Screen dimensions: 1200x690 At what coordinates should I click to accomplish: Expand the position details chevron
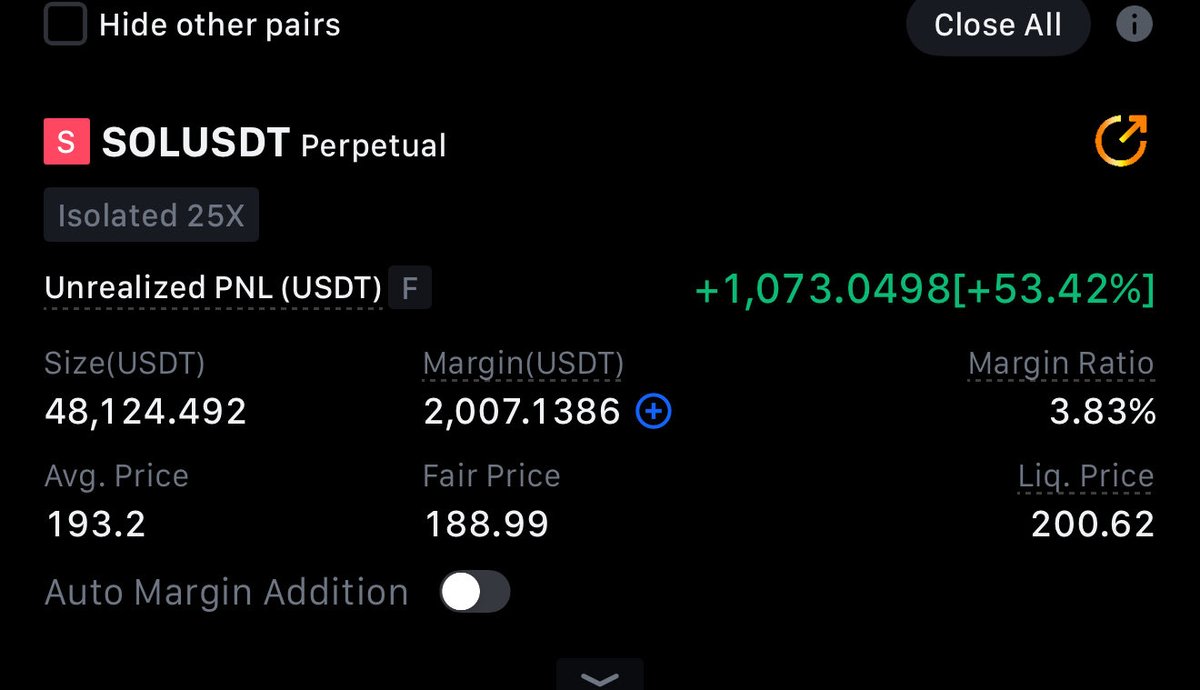[599, 678]
